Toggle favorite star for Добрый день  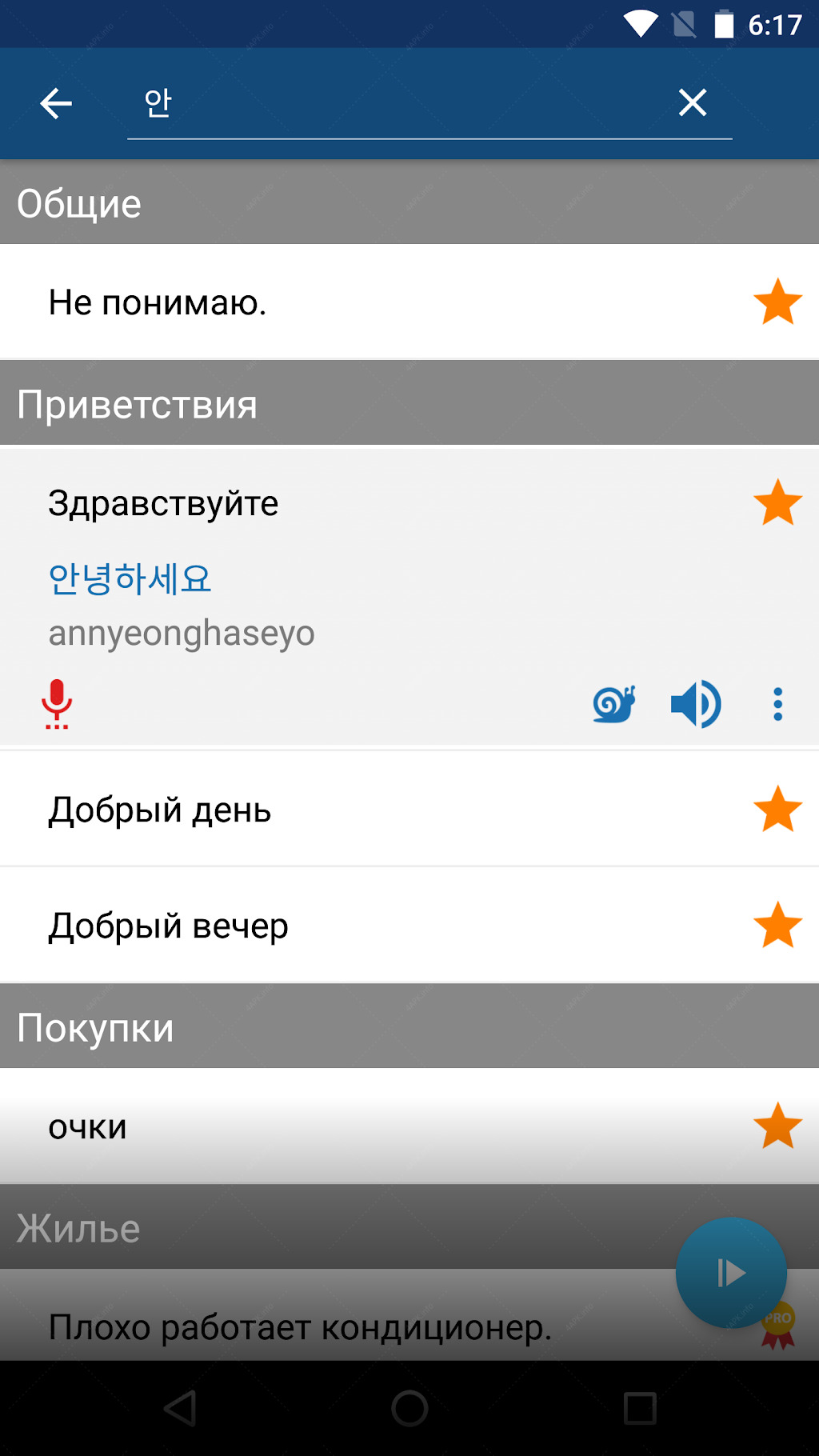tap(777, 810)
